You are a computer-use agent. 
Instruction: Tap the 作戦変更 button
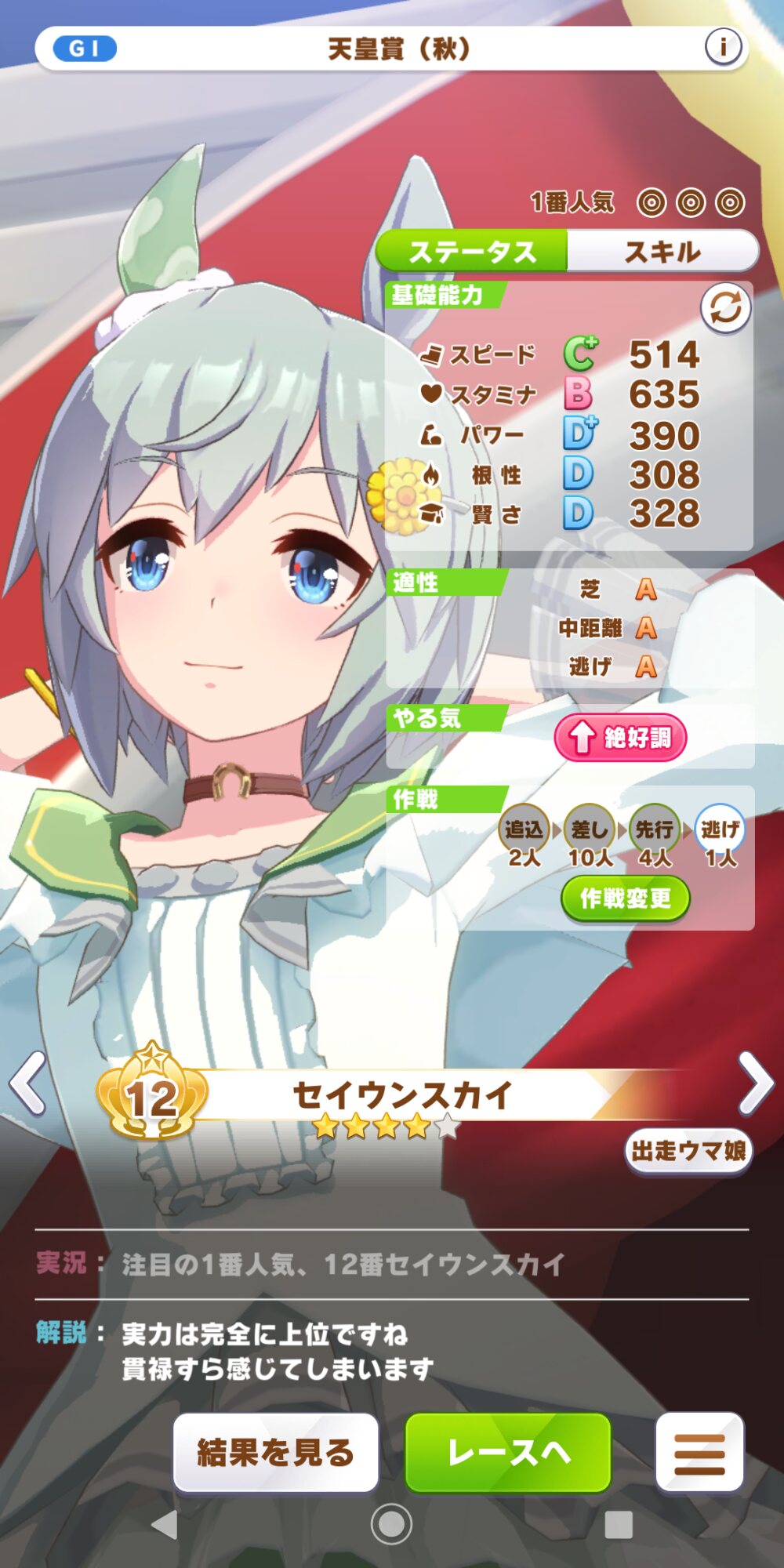click(x=626, y=898)
